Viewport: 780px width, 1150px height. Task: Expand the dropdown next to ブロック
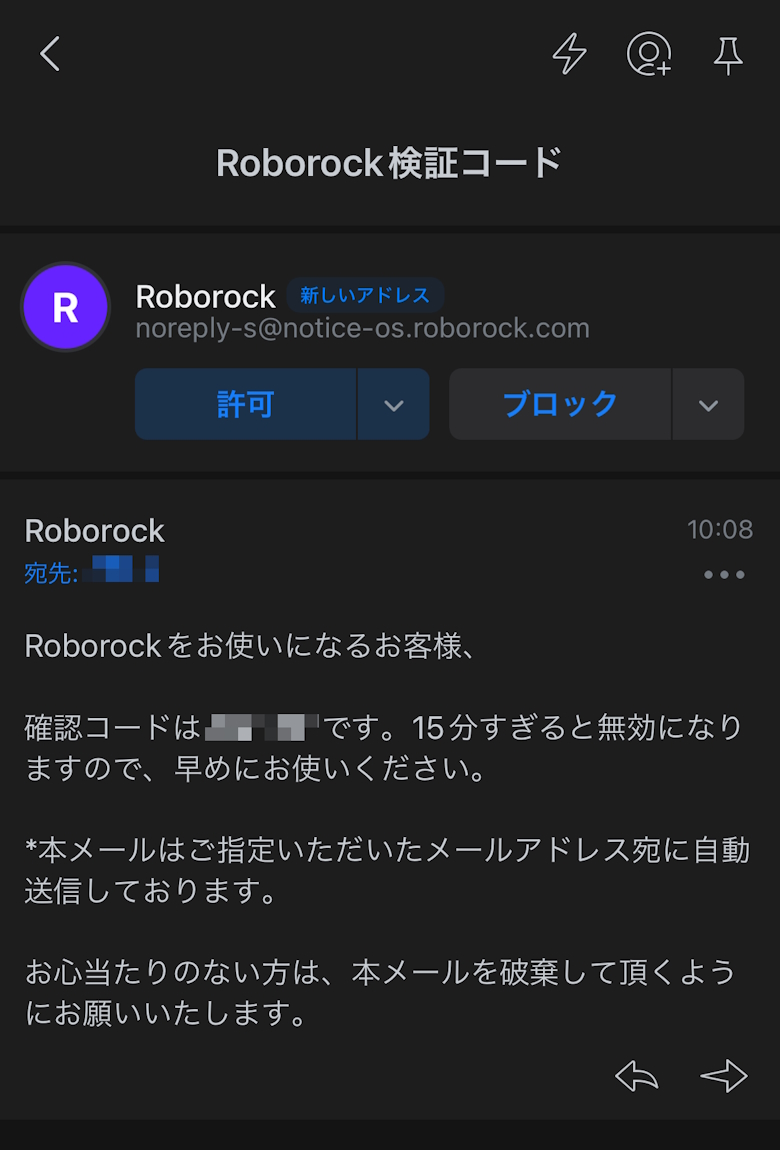[x=708, y=404]
